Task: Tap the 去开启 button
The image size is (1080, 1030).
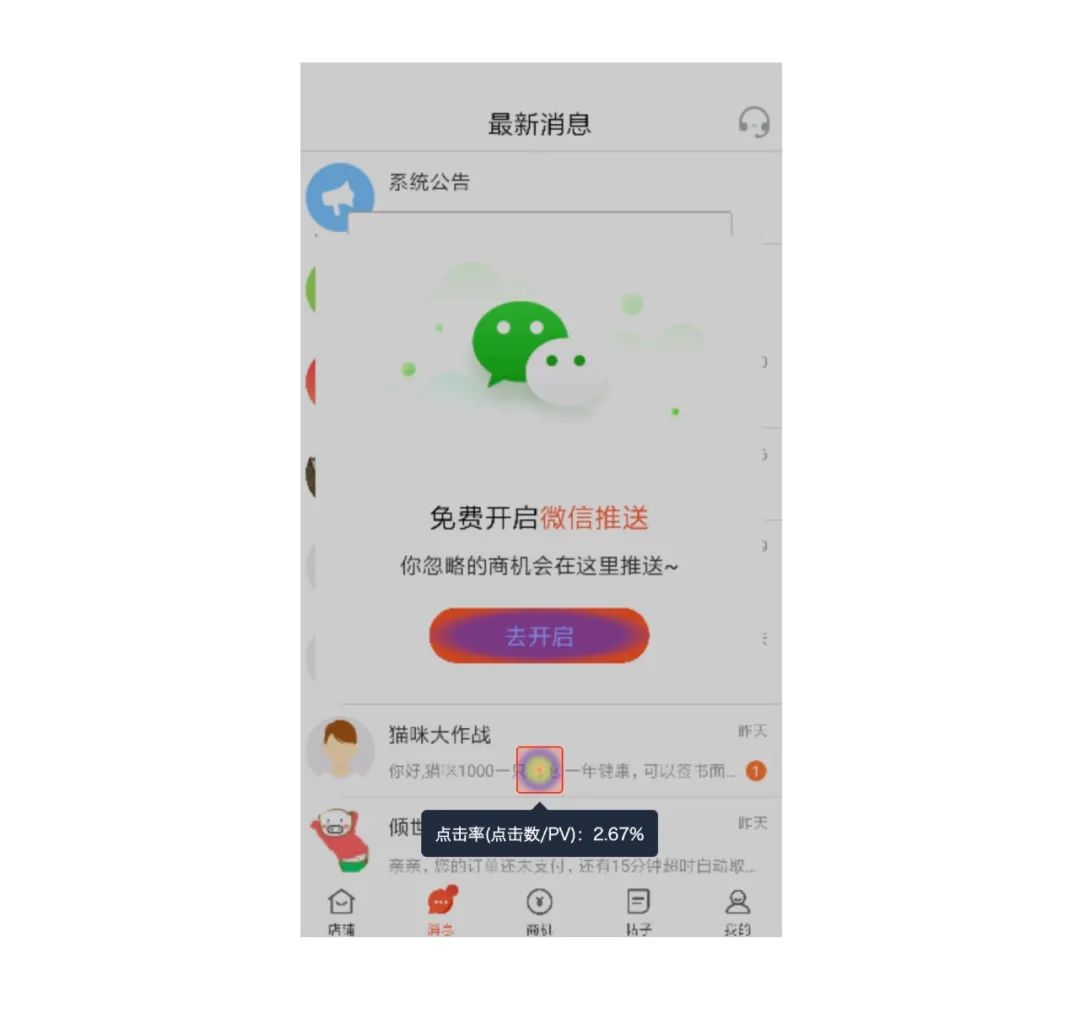Action: [x=539, y=636]
